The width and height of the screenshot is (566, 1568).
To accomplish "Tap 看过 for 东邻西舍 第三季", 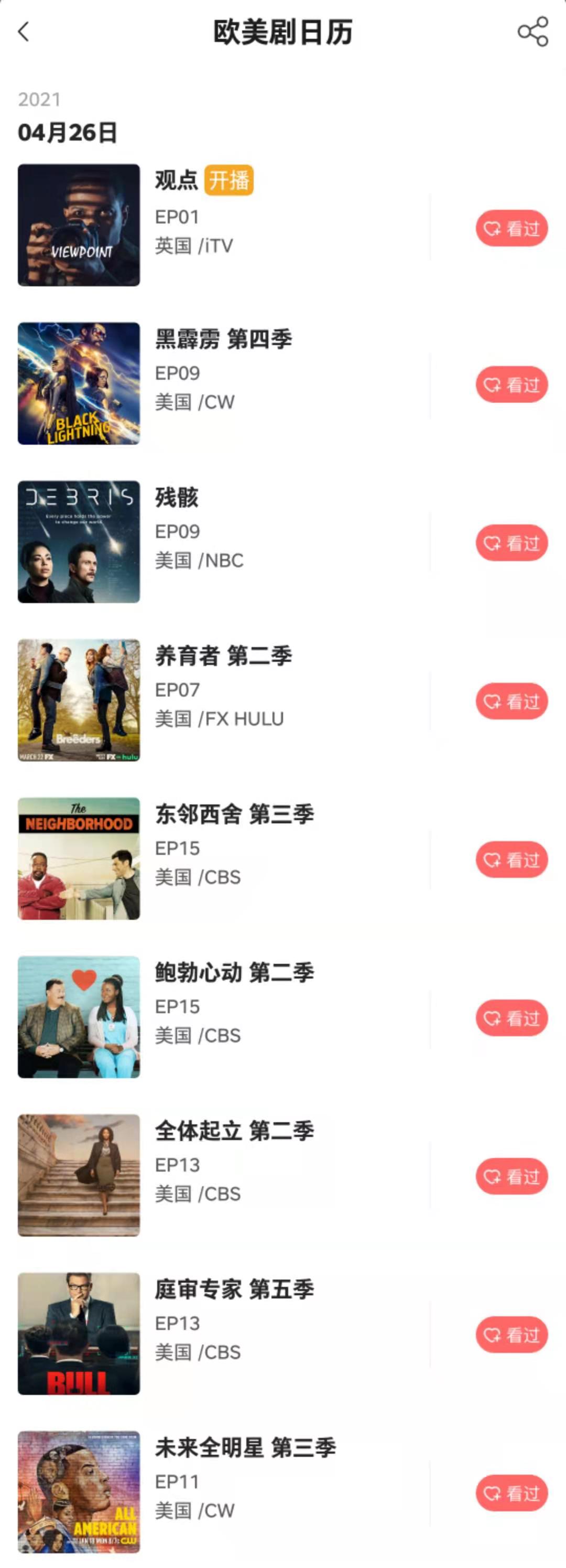I will coord(511,860).
